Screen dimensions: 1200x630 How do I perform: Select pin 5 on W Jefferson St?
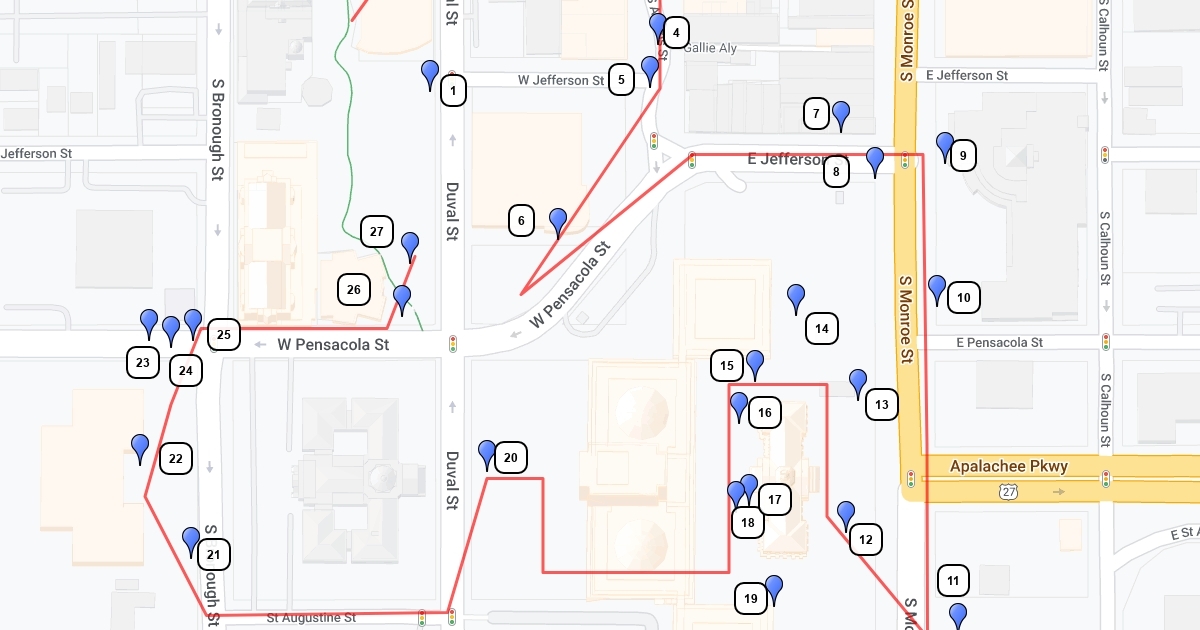tap(650, 69)
